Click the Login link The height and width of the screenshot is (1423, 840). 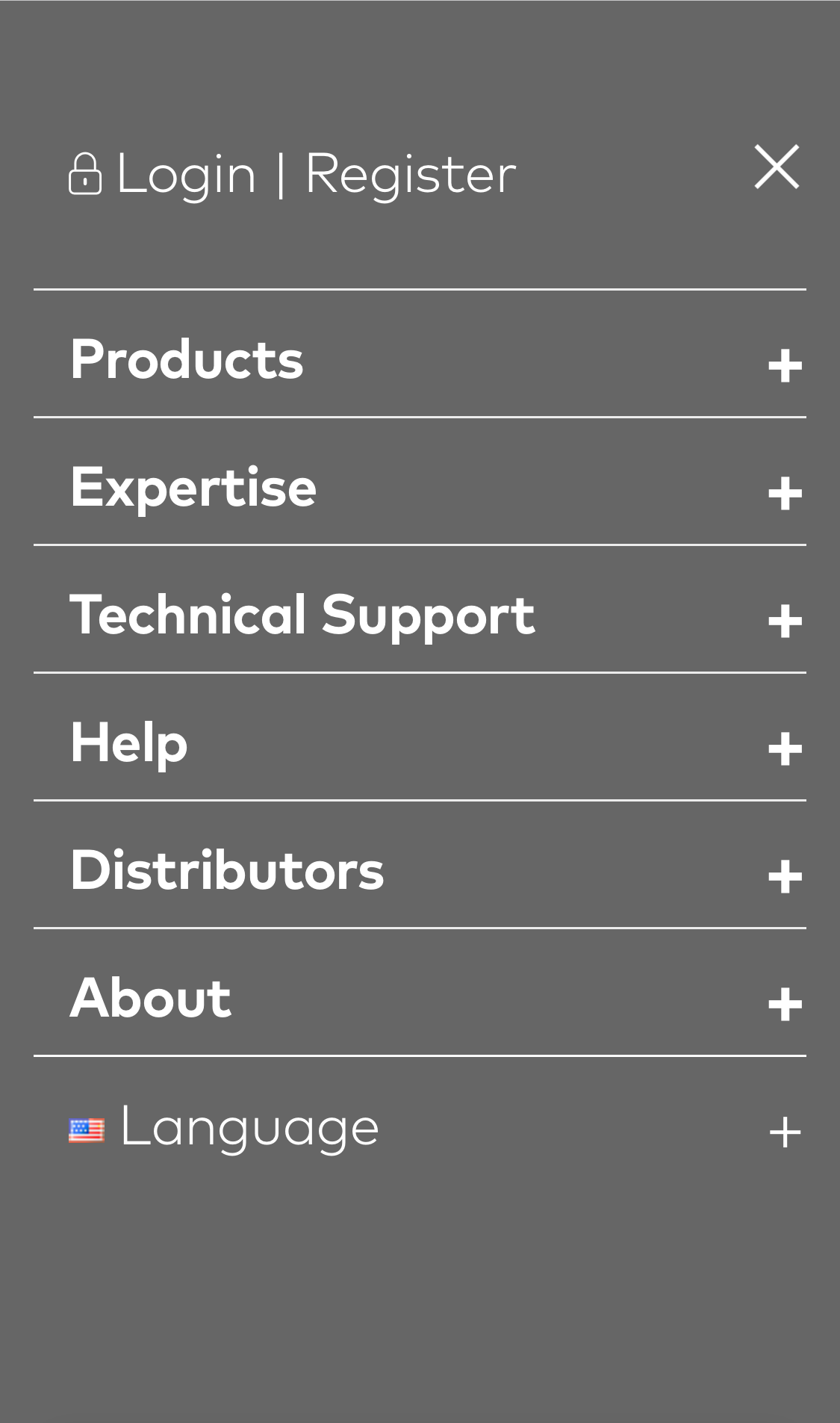pyautogui.click(x=184, y=174)
